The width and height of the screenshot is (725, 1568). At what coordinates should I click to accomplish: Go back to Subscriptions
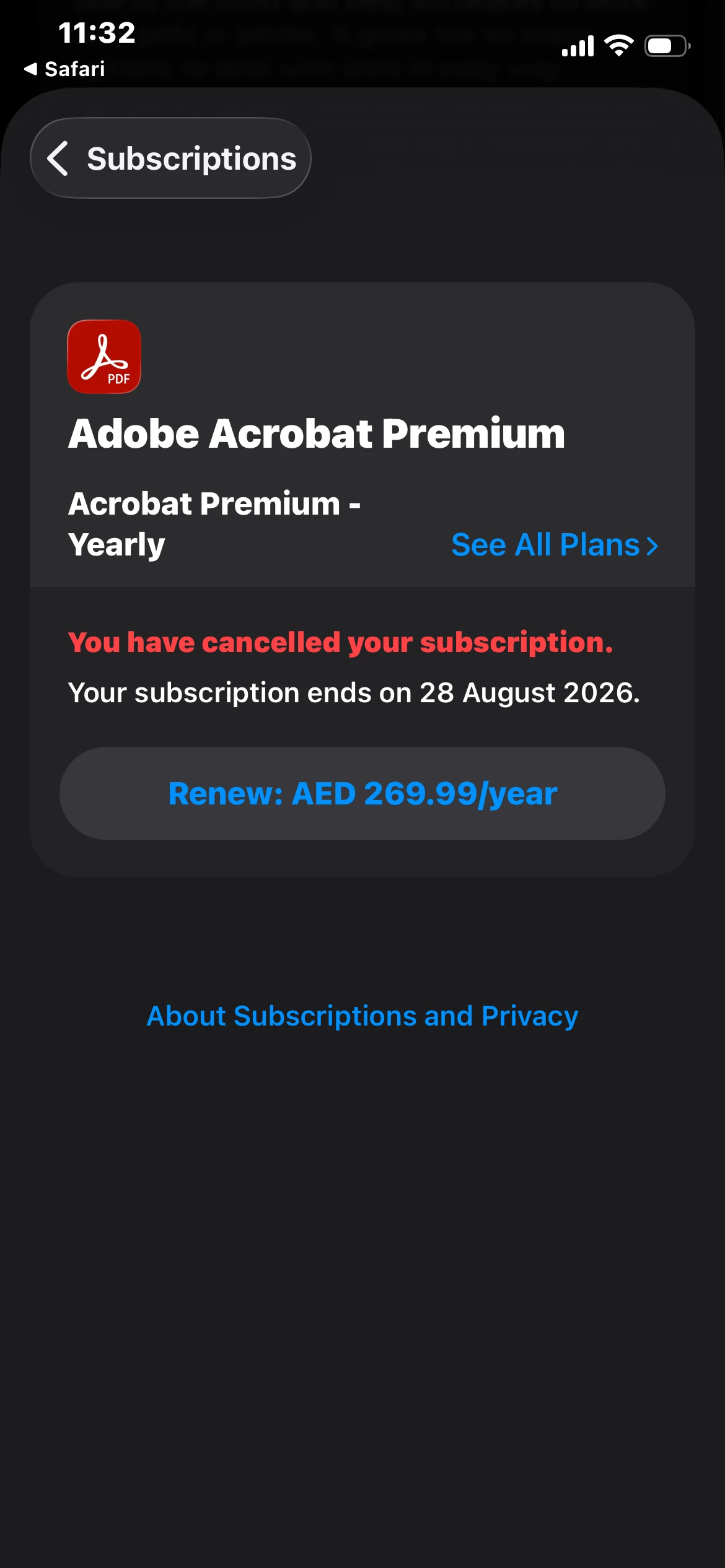pos(170,159)
